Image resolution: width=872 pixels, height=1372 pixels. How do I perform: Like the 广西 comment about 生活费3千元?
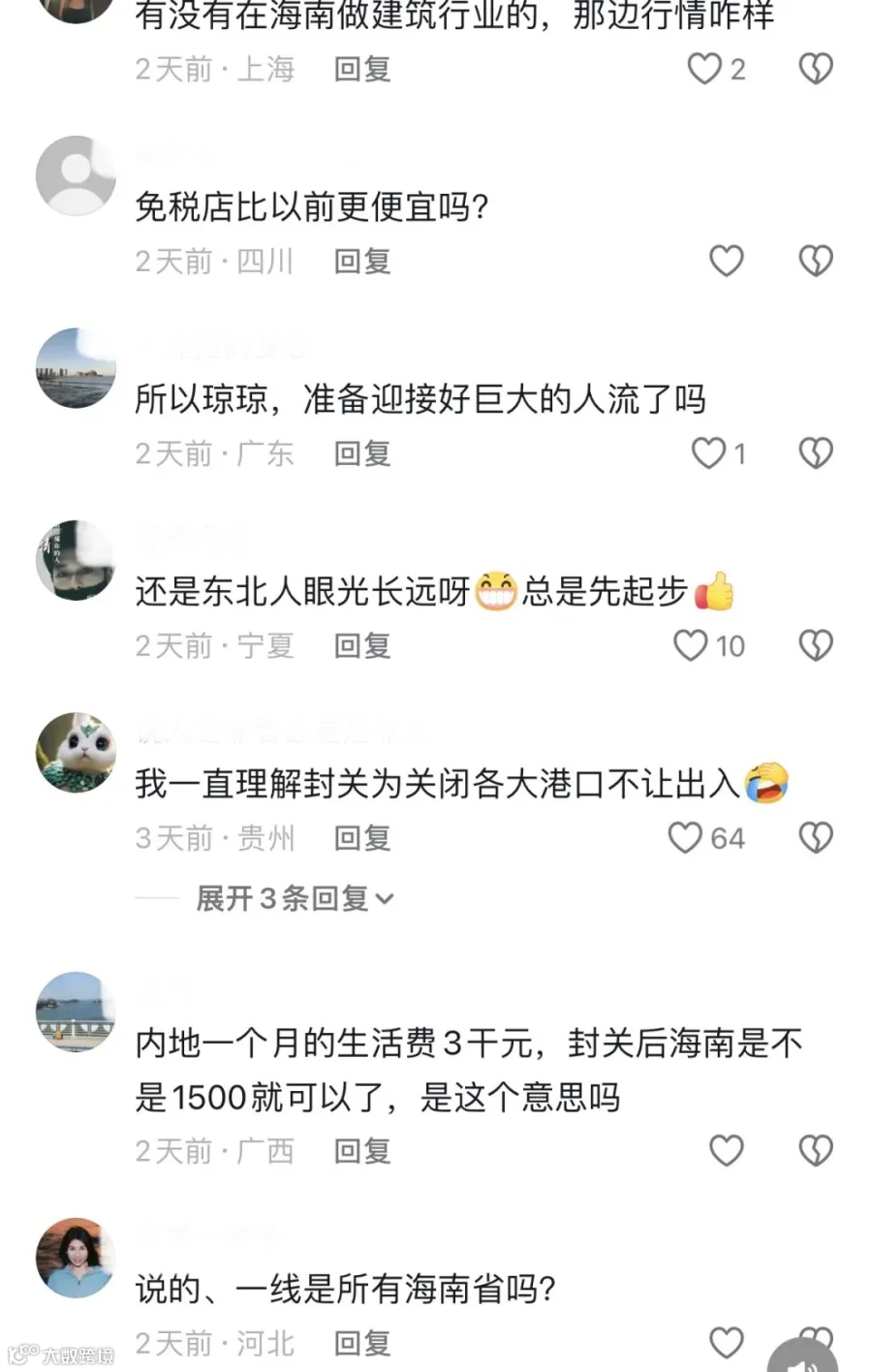[x=726, y=1150]
